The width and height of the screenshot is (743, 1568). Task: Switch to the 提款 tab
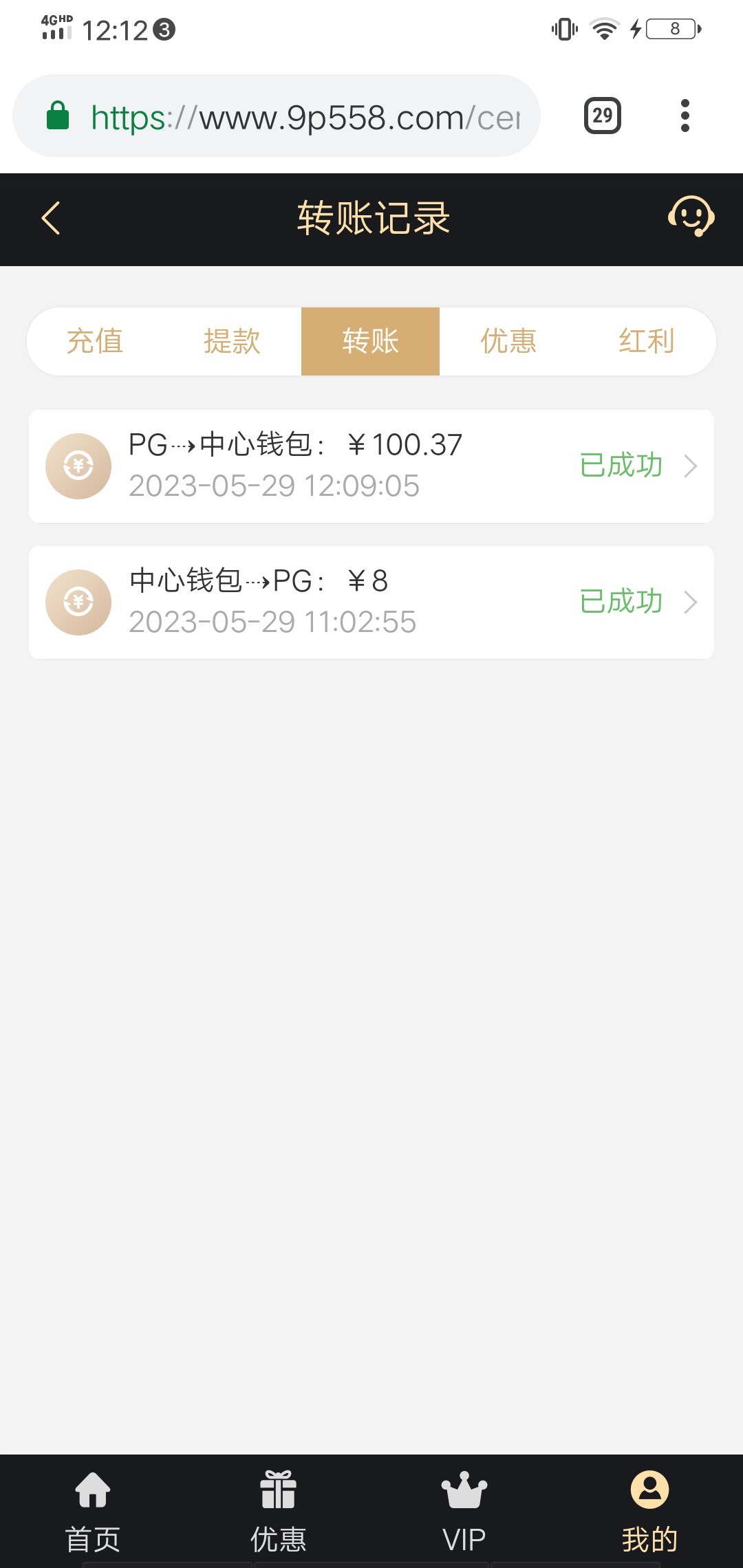click(x=233, y=341)
